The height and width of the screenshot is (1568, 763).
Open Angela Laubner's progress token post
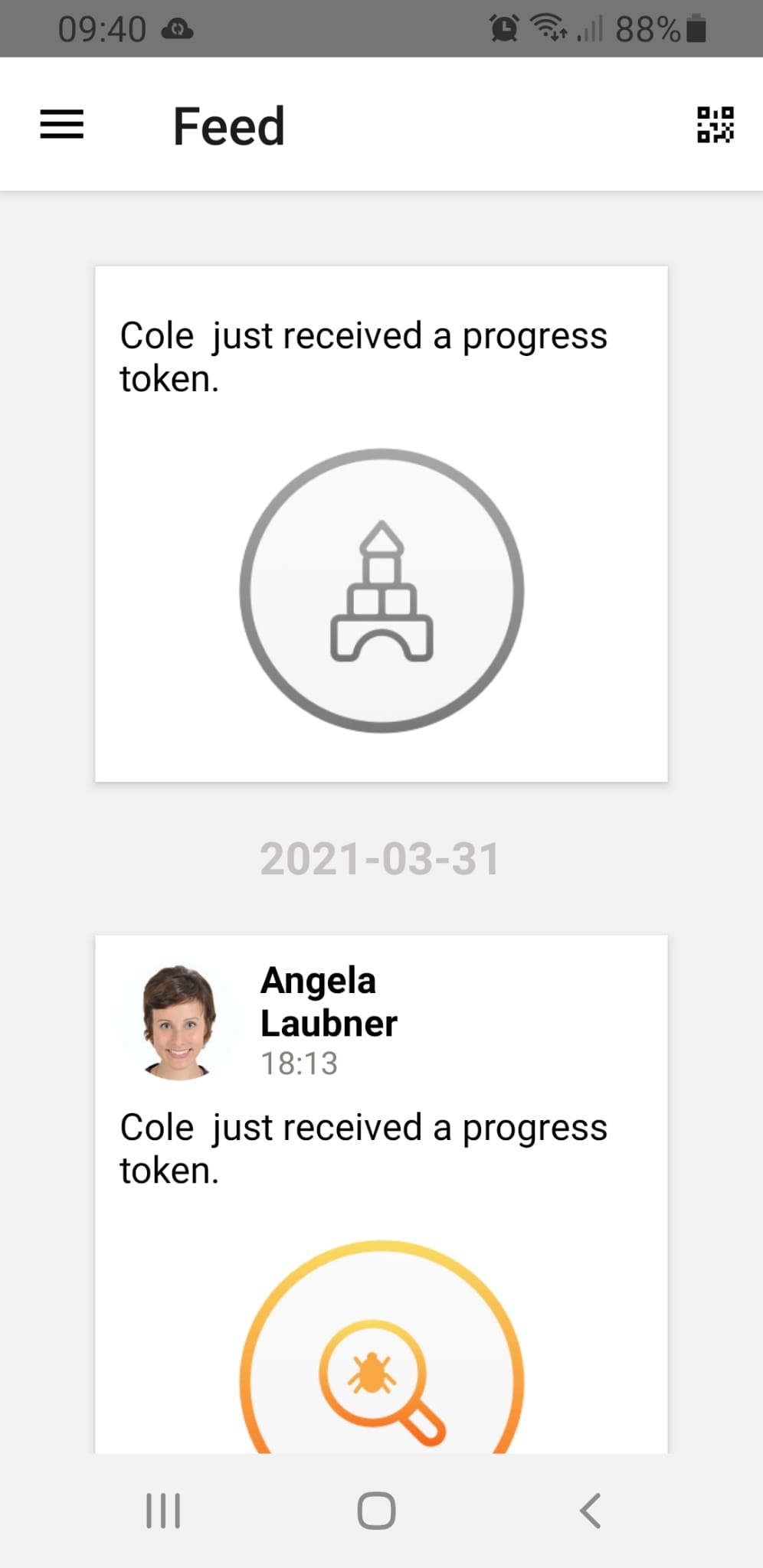click(381, 1194)
